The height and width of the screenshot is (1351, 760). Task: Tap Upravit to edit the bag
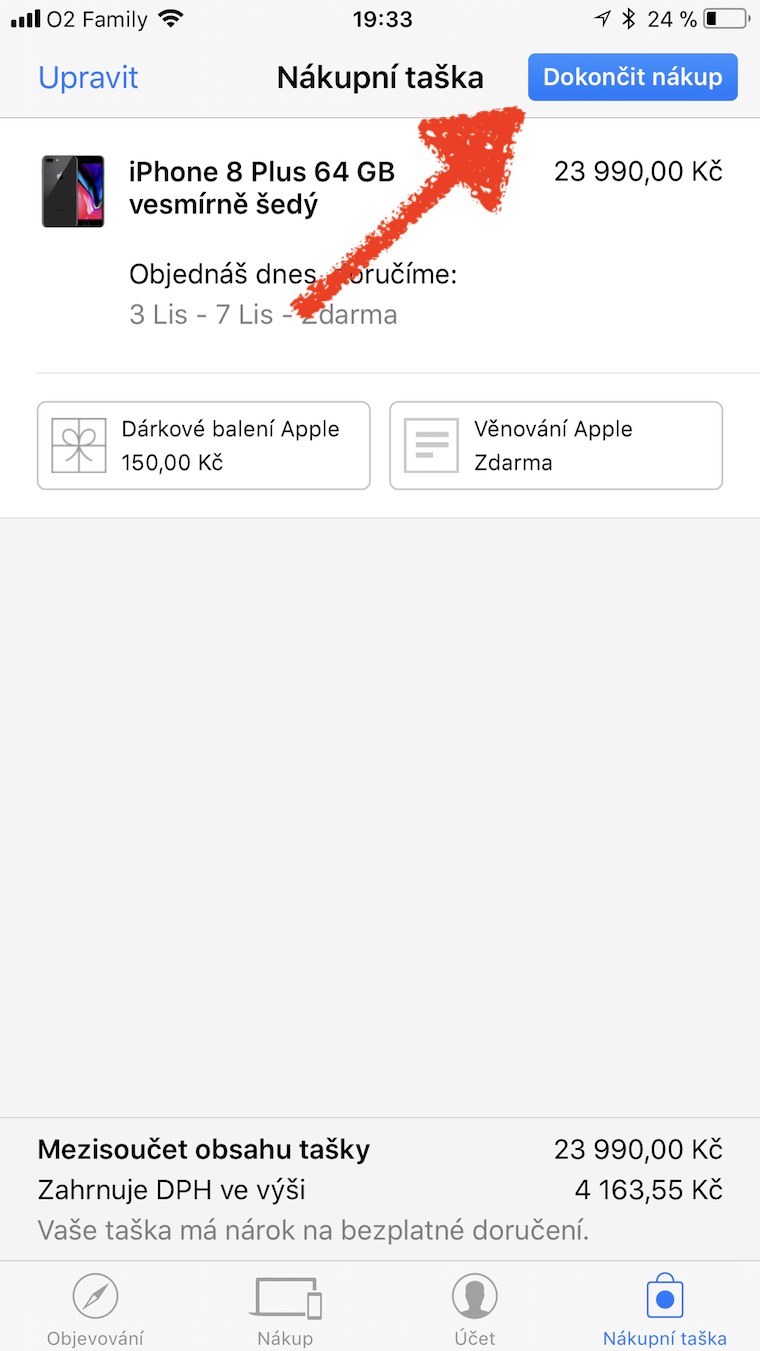(88, 78)
